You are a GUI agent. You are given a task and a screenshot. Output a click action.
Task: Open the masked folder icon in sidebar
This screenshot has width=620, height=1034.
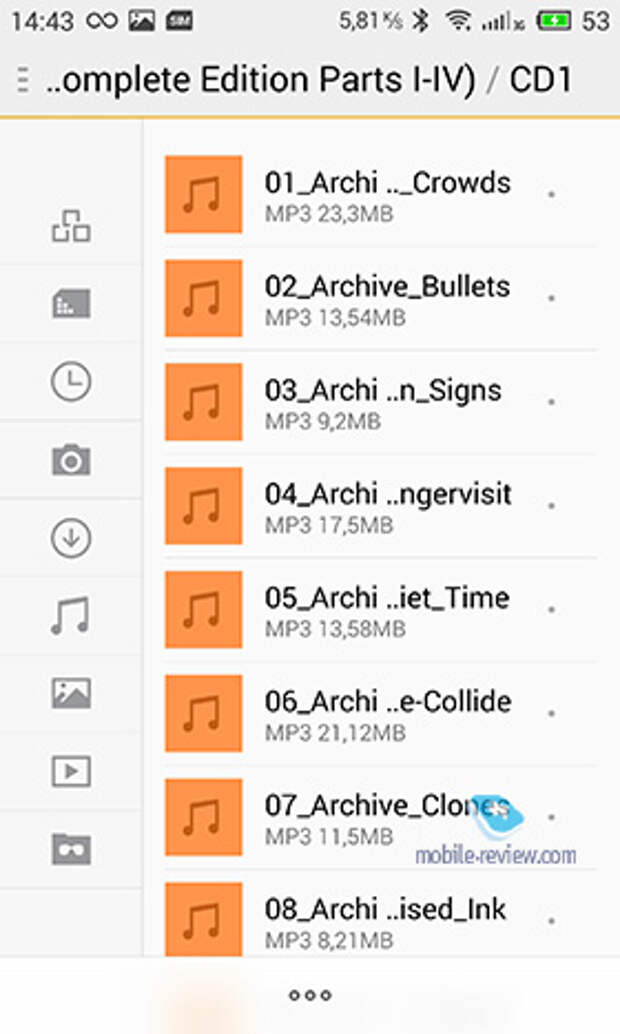tap(71, 849)
